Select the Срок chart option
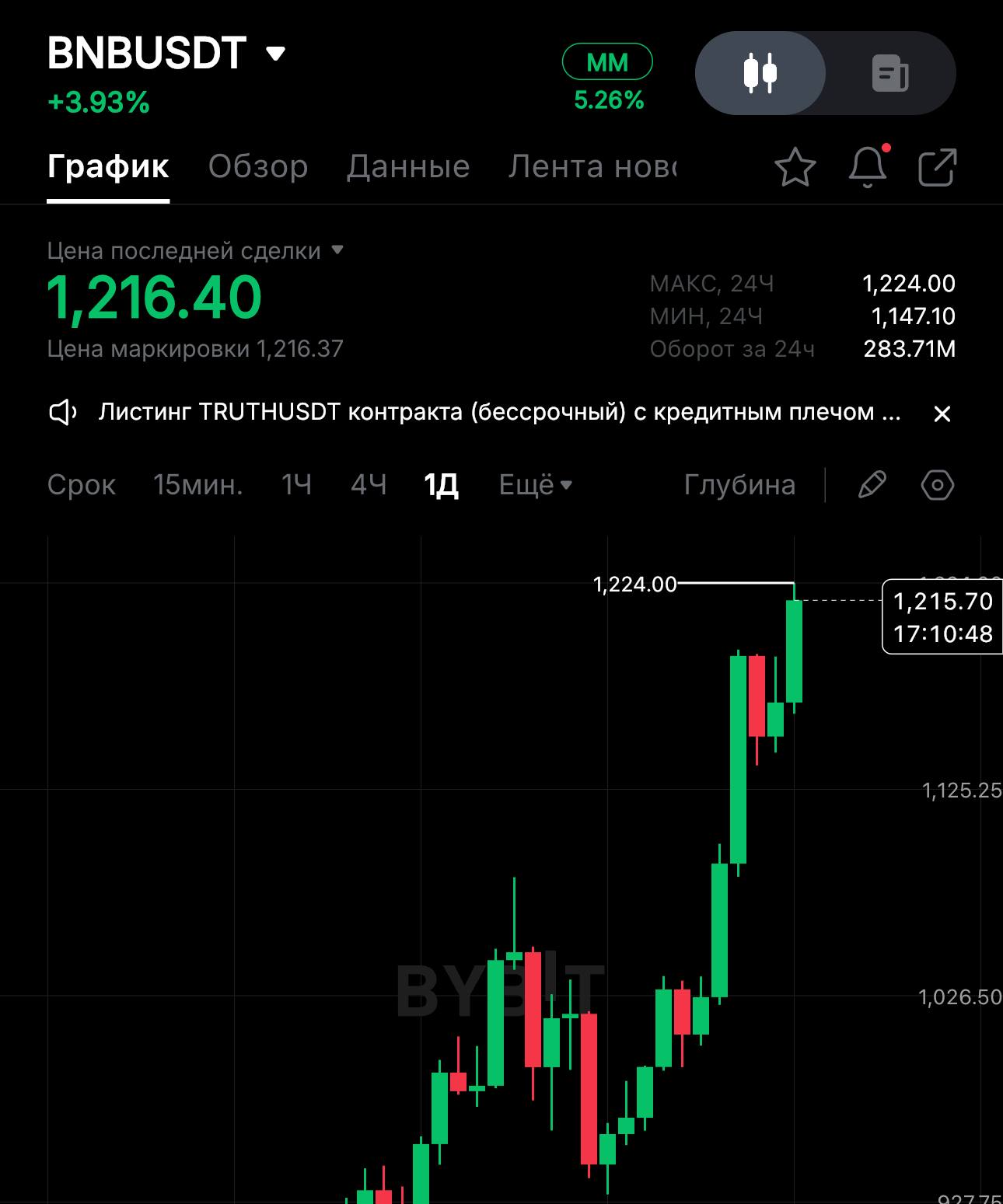 (82, 485)
